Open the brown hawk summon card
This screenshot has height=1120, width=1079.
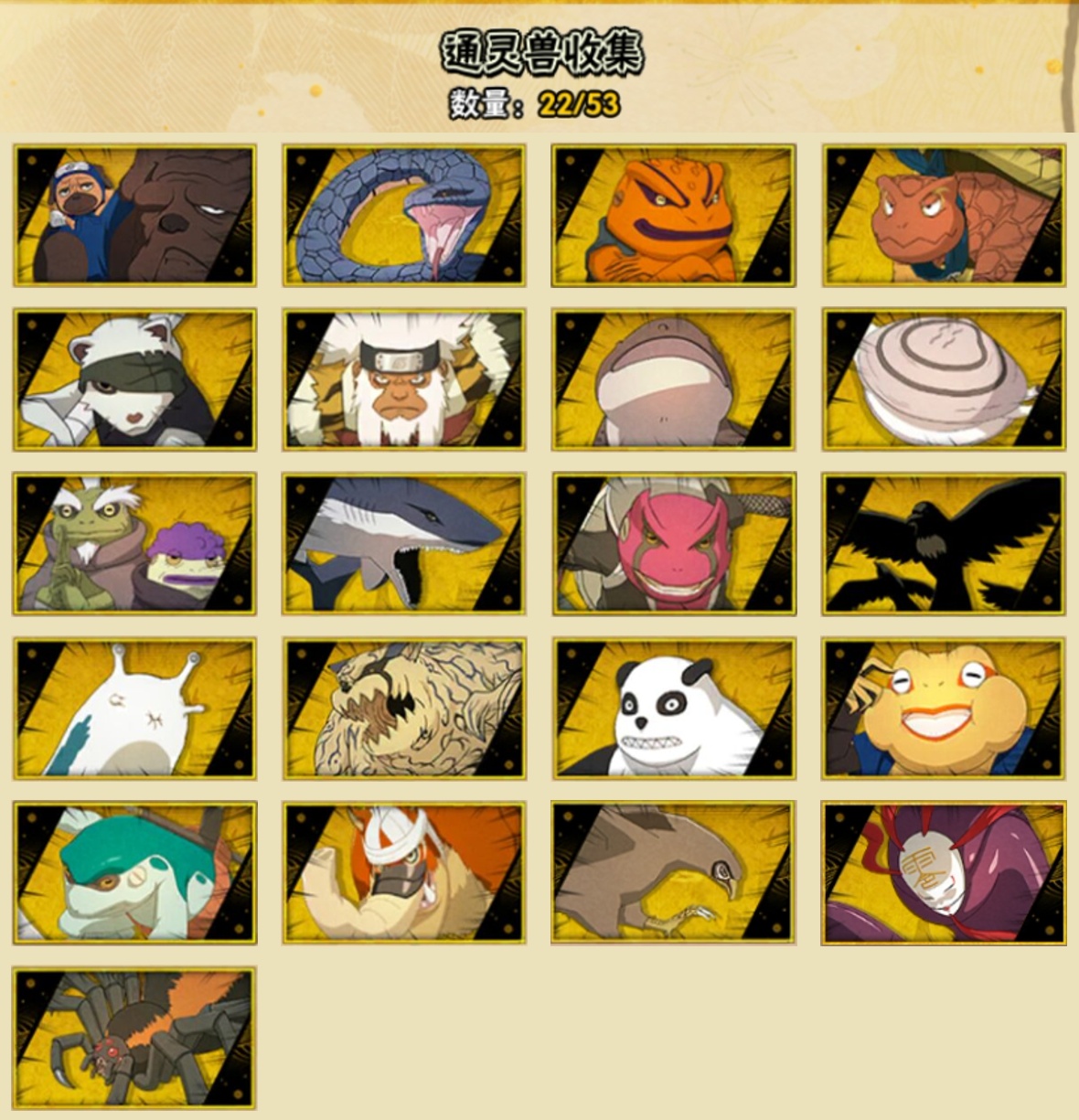pos(673,873)
